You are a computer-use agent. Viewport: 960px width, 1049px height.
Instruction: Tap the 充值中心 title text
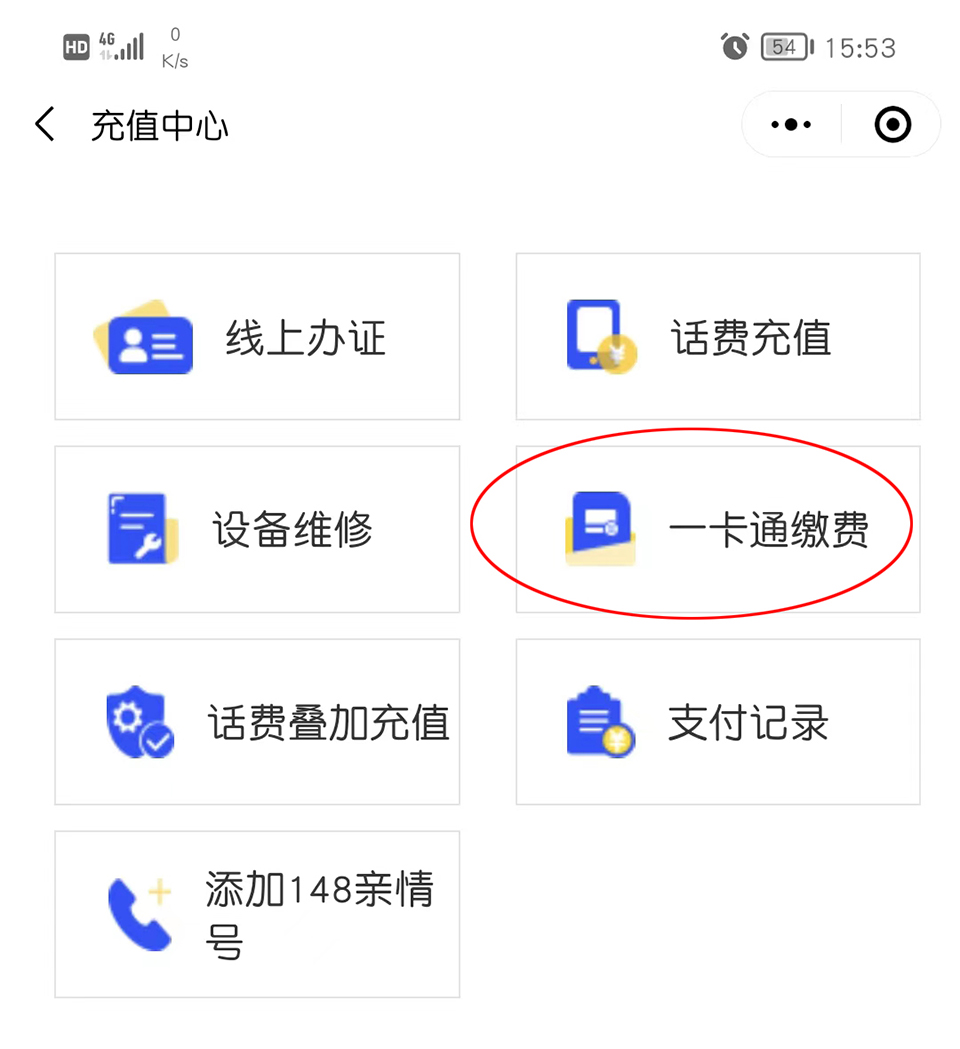[x=159, y=125]
